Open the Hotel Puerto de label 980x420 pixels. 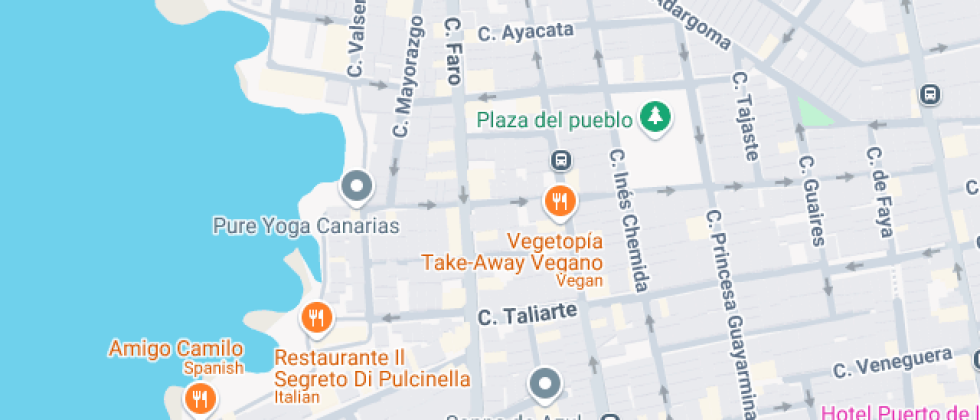pyautogui.click(x=898, y=412)
